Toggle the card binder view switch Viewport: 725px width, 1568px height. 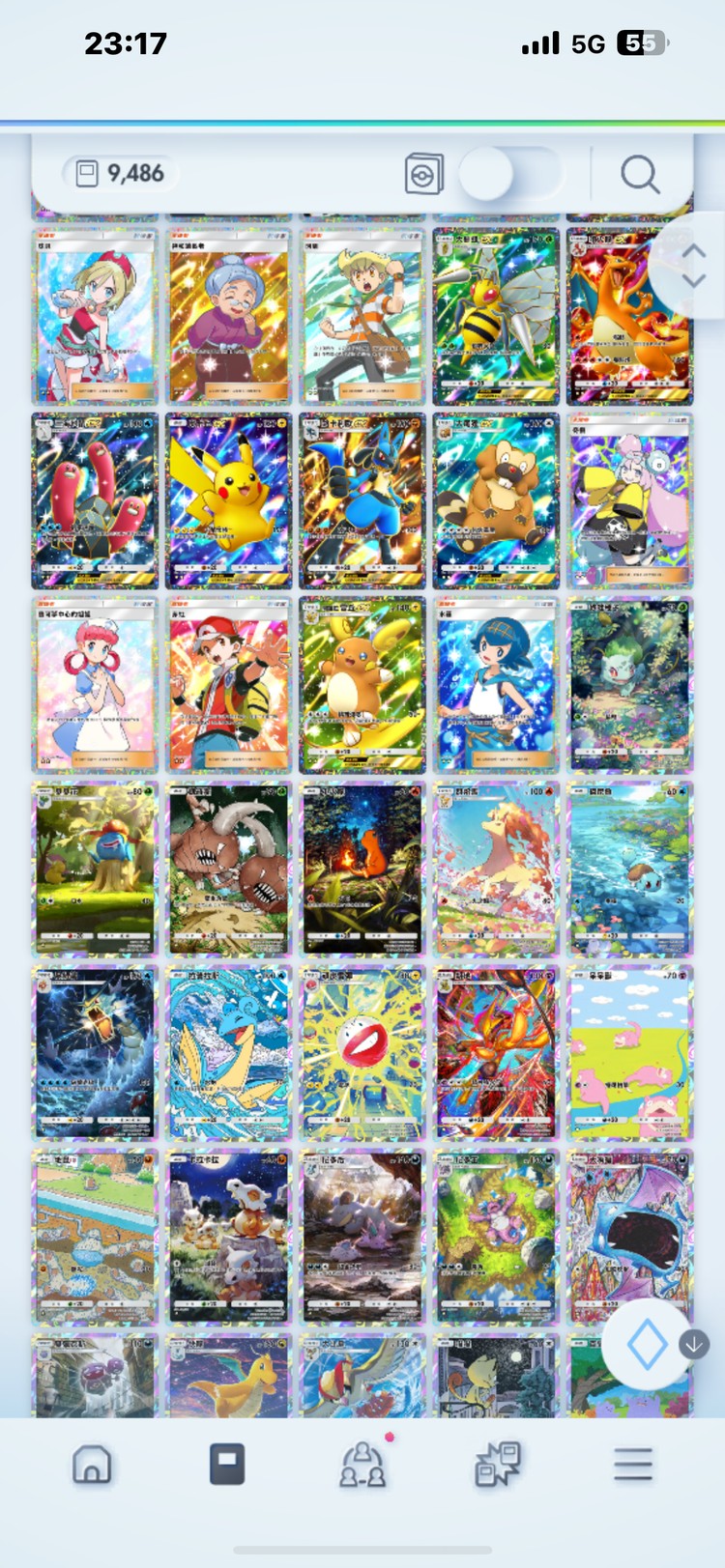(x=509, y=175)
